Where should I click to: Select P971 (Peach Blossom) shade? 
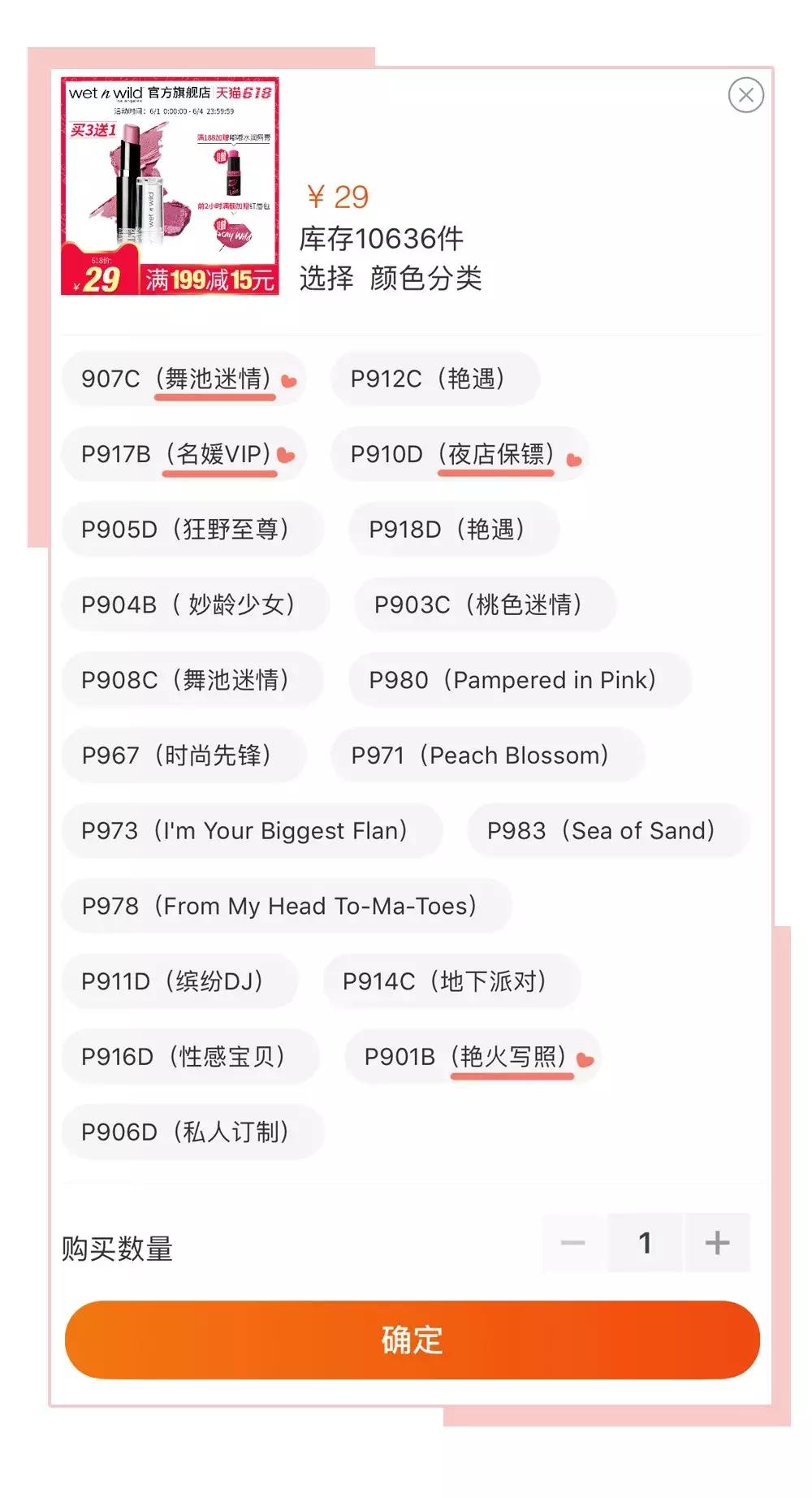coord(487,755)
